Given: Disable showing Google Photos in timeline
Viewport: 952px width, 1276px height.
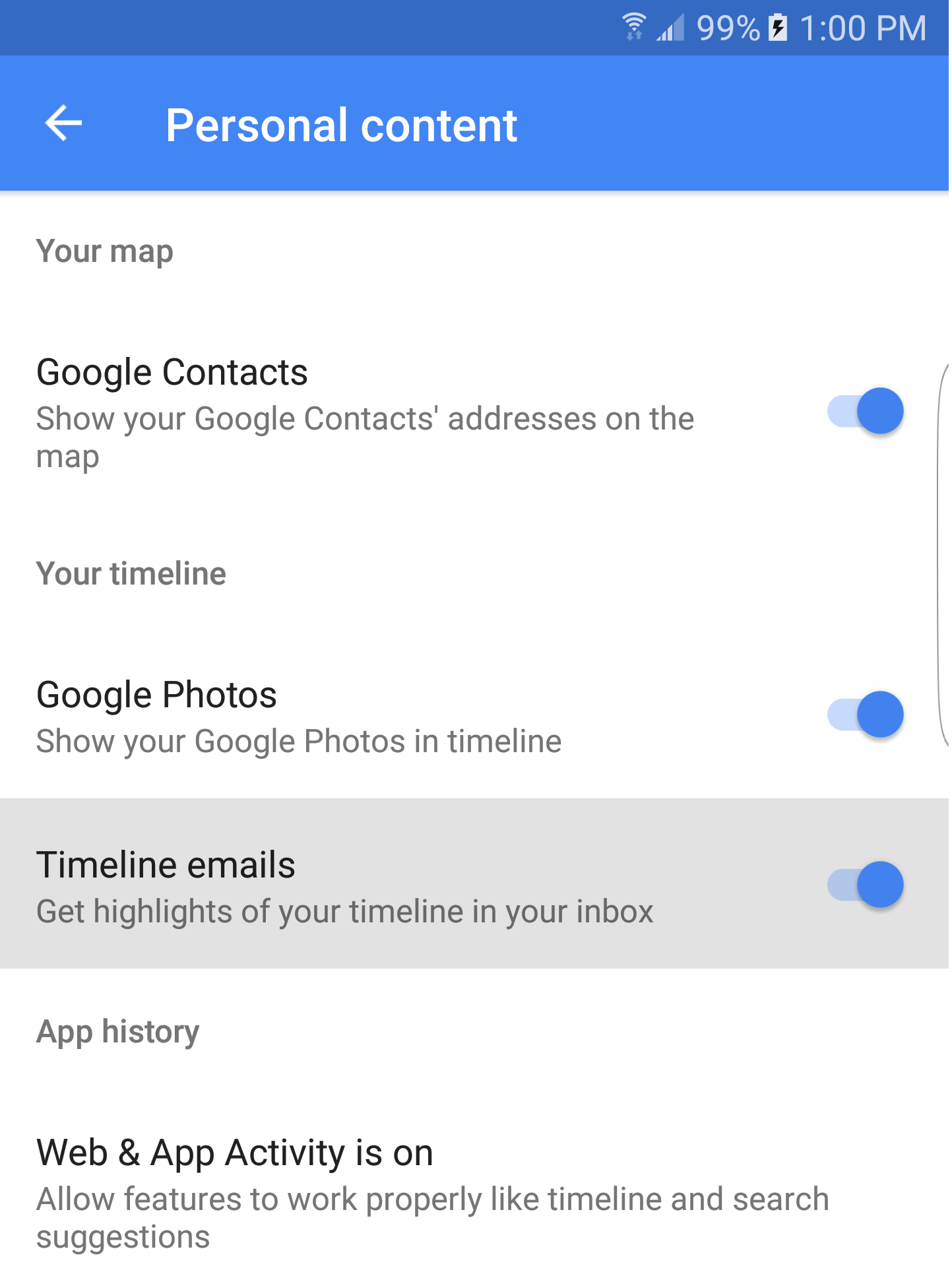Looking at the screenshot, I should coord(864,713).
